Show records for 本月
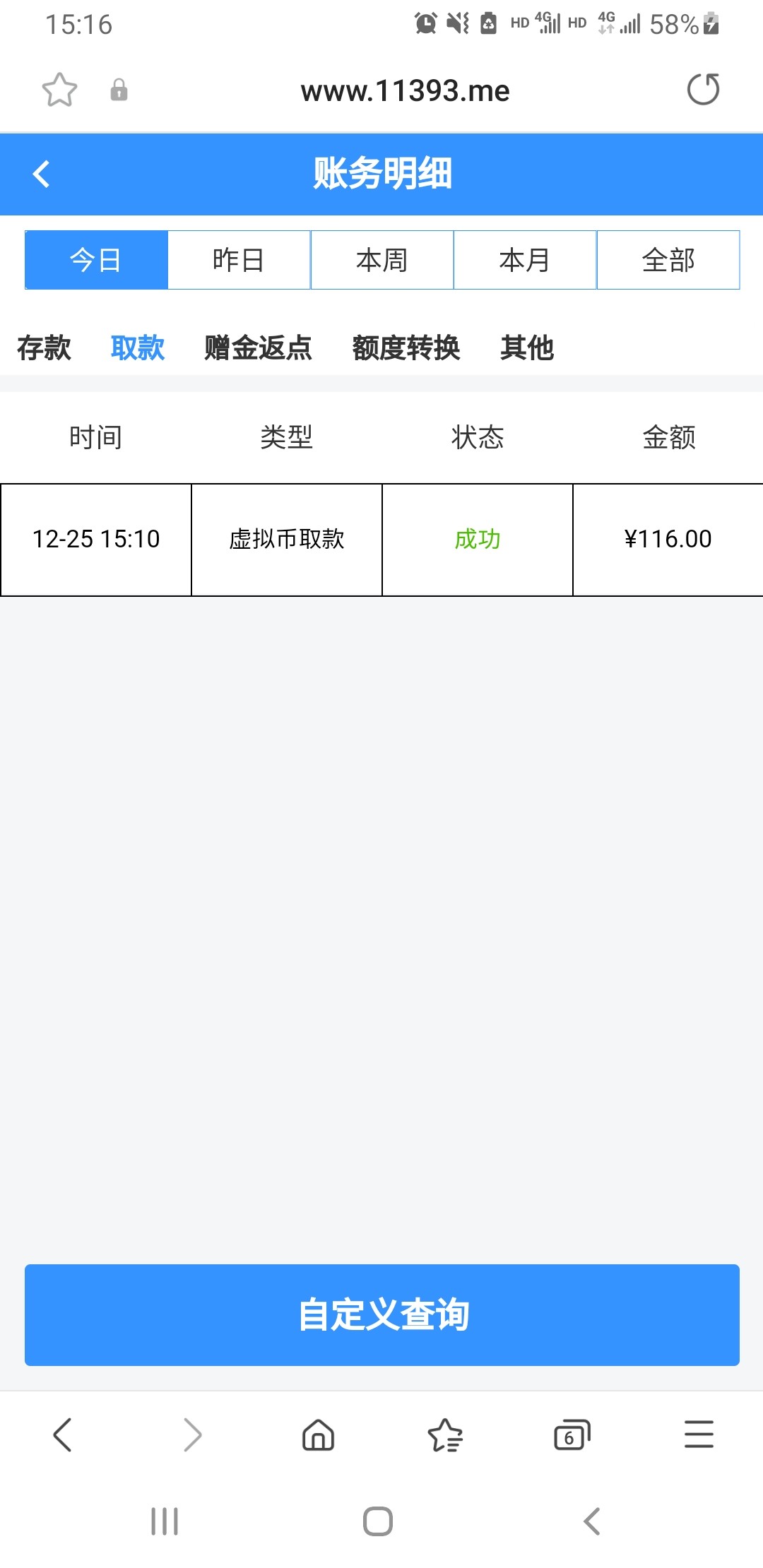The image size is (763, 1568). 525,260
